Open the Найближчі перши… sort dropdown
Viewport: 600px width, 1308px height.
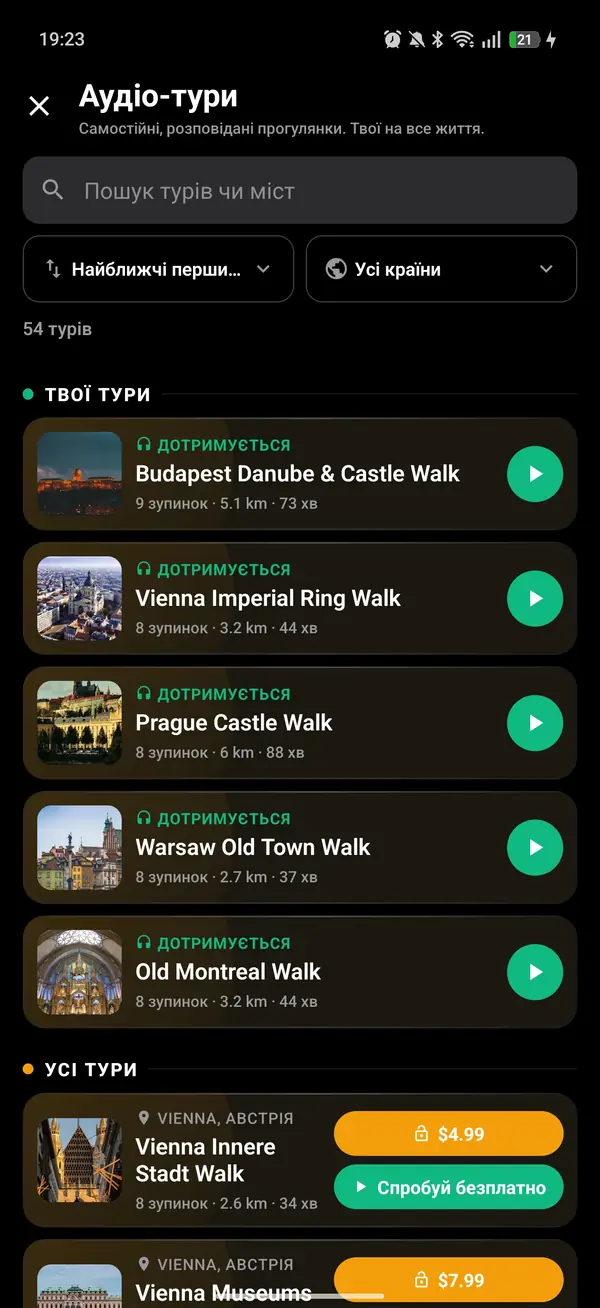pos(158,269)
